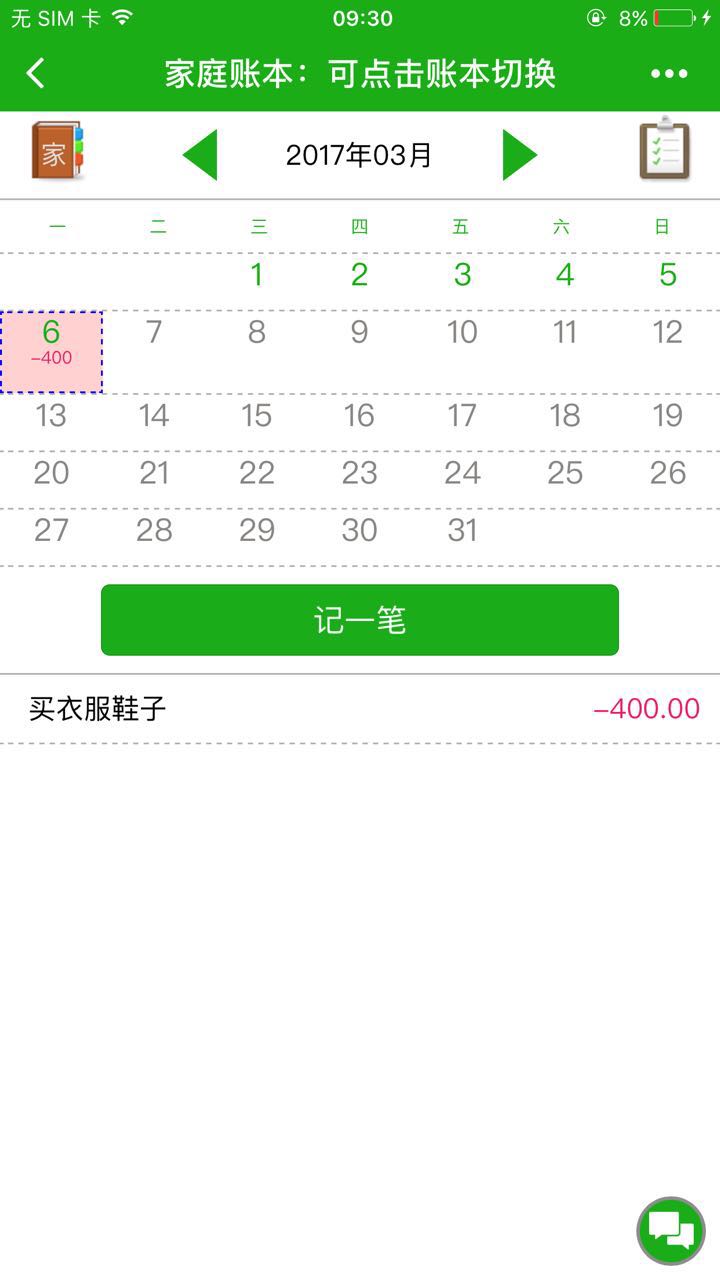720x1280 pixels.
Task: Go back using the top-left arrow
Action: (36, 73)
